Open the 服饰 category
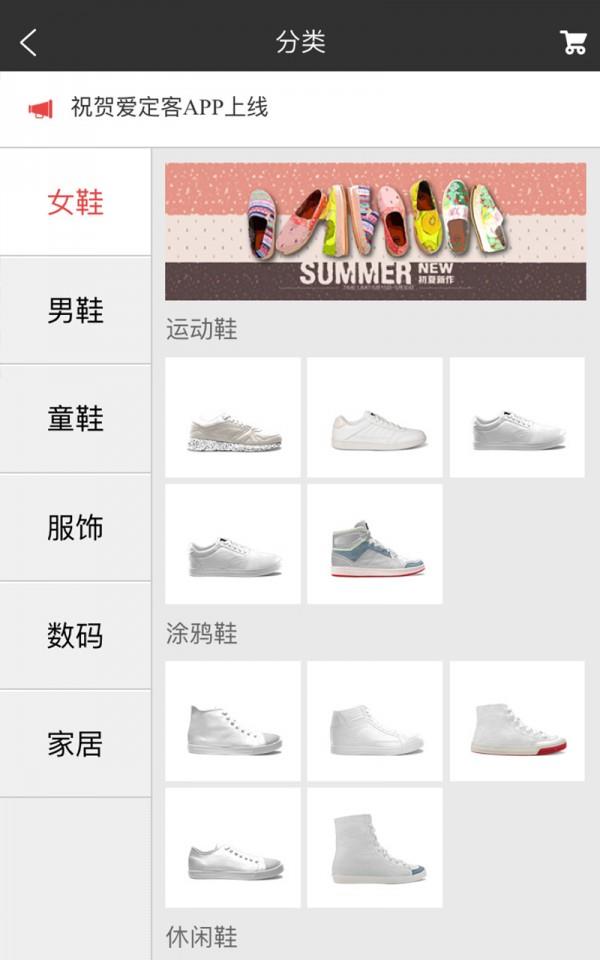Image resolution: width=600 pixels, height=960 pixels. (x=75, y=527)
